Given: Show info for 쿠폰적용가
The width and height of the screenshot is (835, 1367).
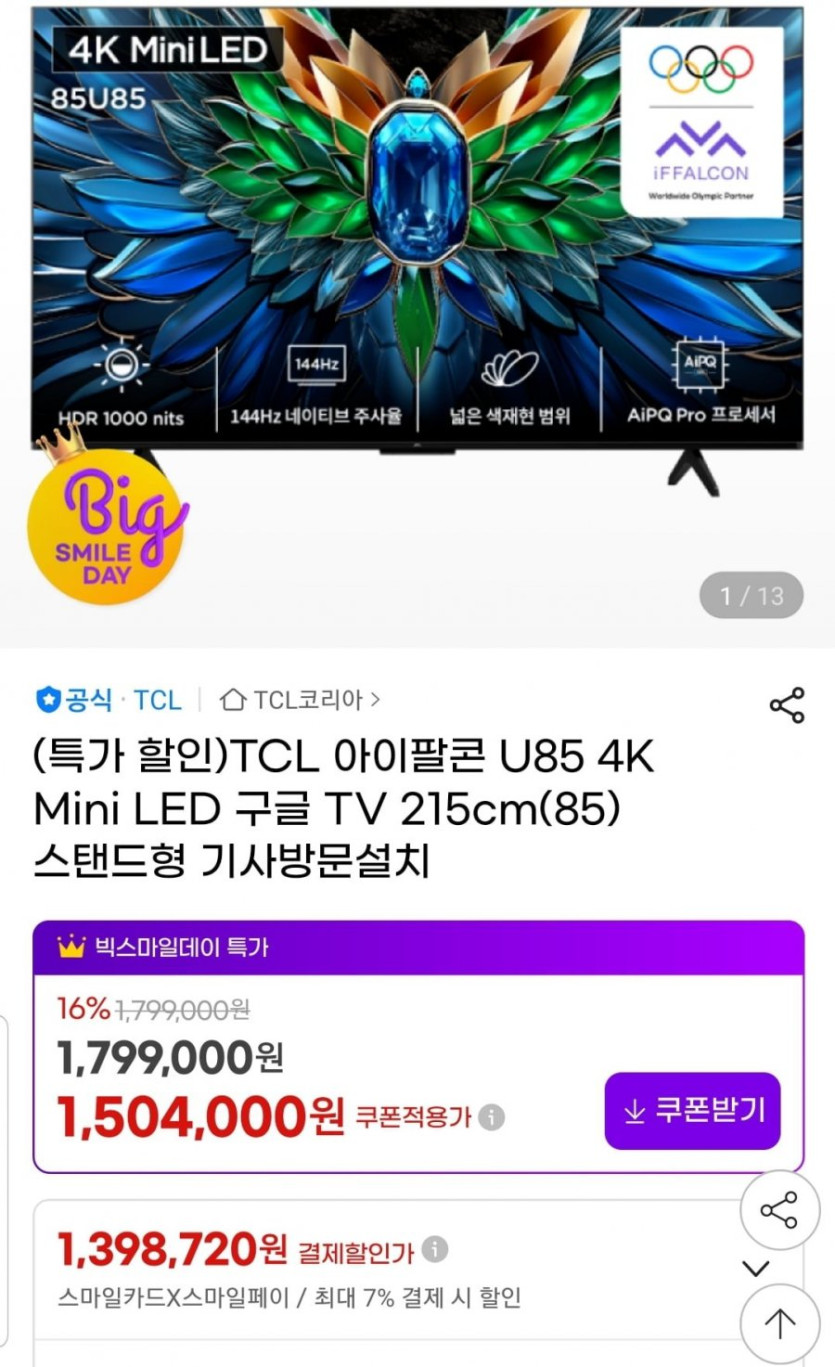Looking at the screenshot, I should coord(491,1117).
